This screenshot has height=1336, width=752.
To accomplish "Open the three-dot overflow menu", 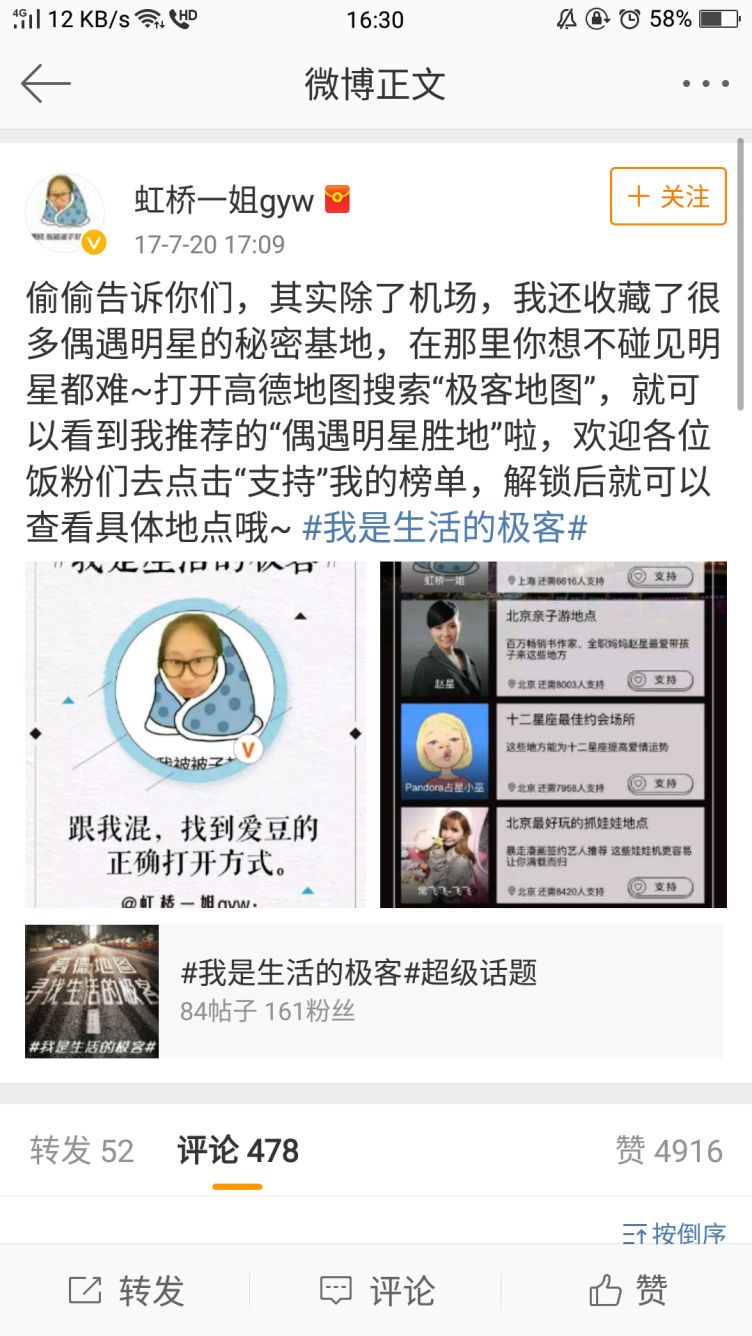I will (705, 84).
